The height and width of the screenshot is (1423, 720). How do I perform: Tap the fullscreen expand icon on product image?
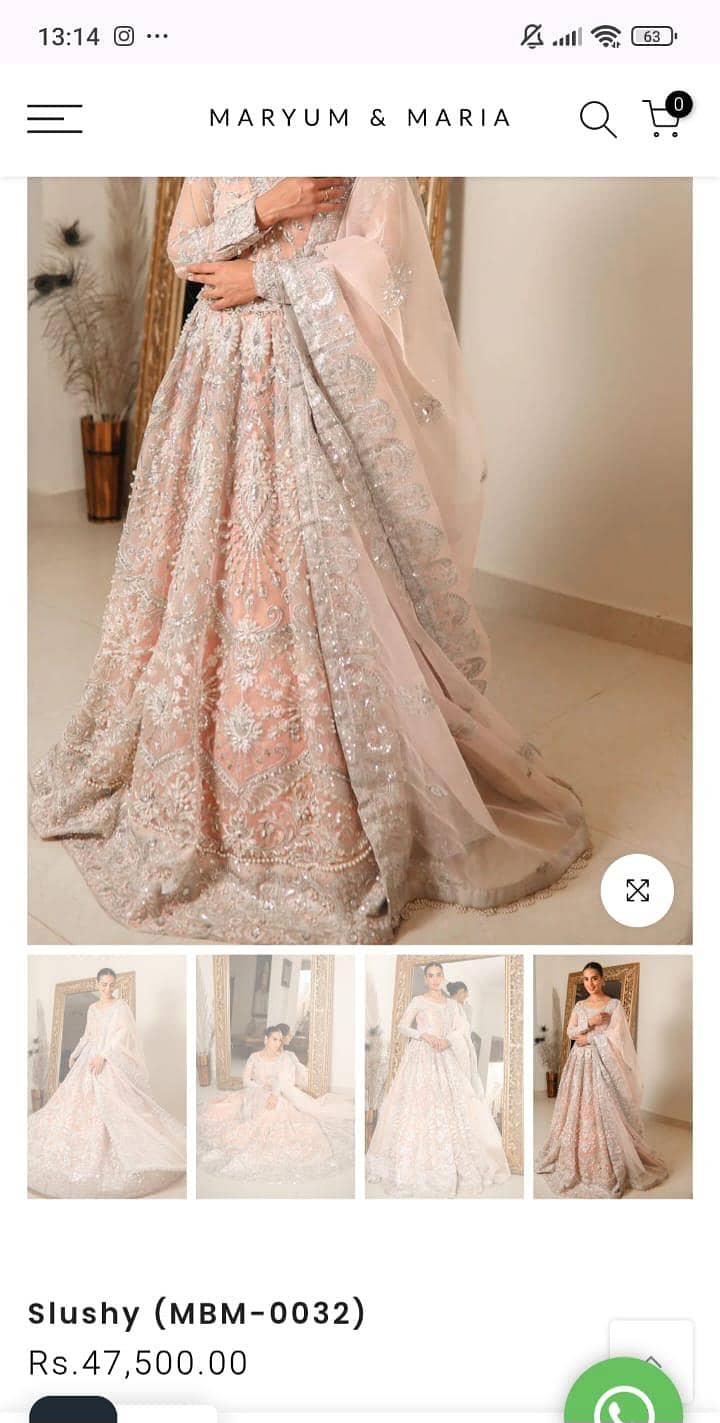click(x=637, y=890)
